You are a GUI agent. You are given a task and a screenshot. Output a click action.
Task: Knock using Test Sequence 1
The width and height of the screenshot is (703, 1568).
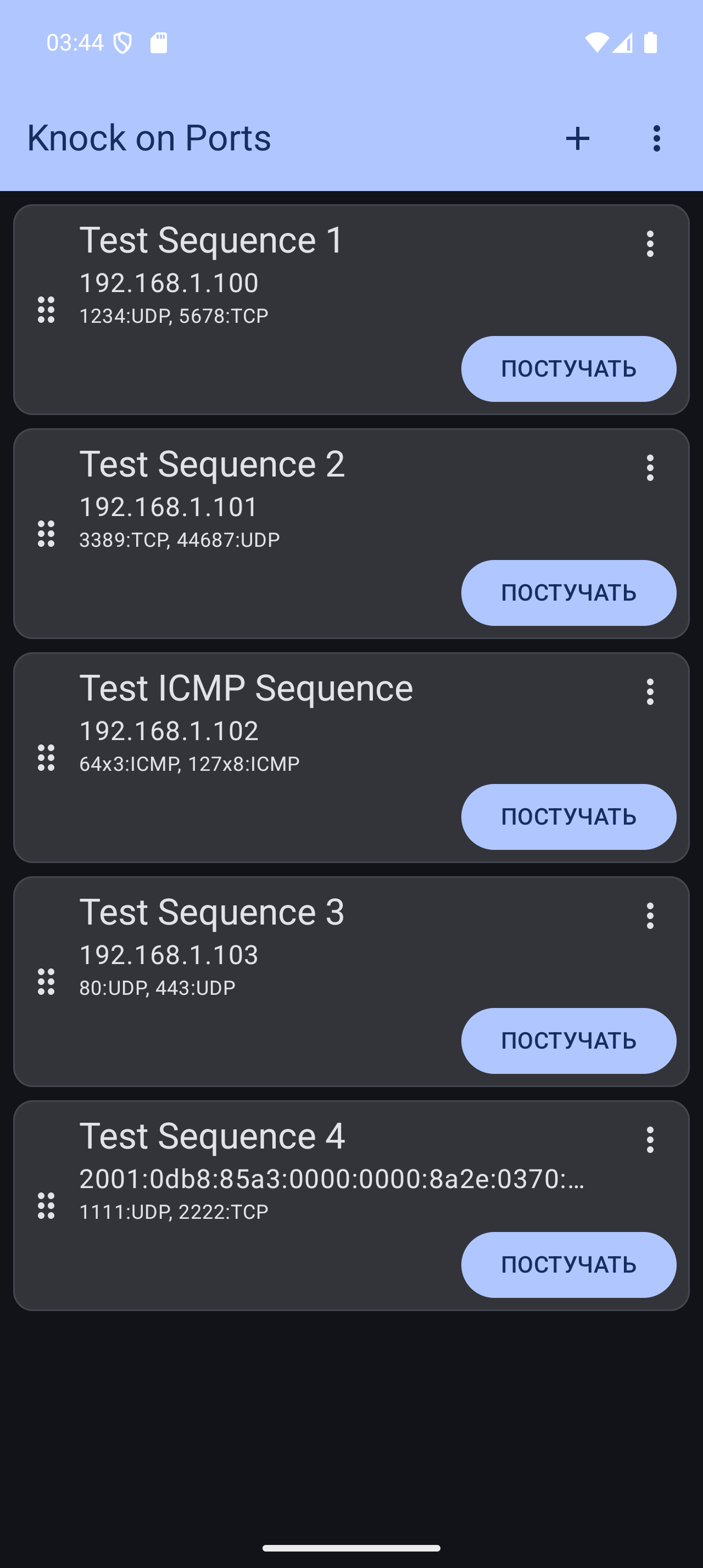coord(568,369)
